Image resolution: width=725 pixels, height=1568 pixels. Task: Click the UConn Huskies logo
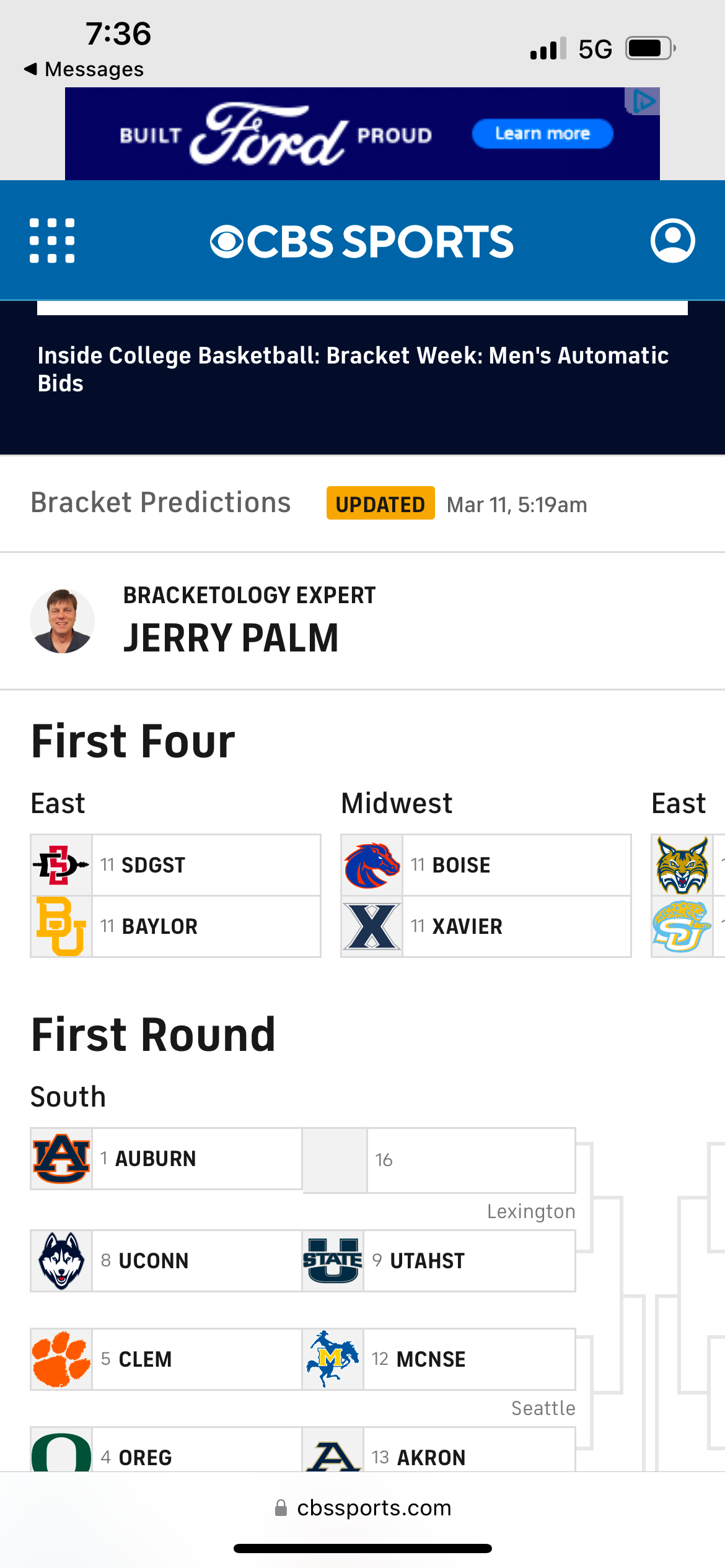(x=61, y=1260)
